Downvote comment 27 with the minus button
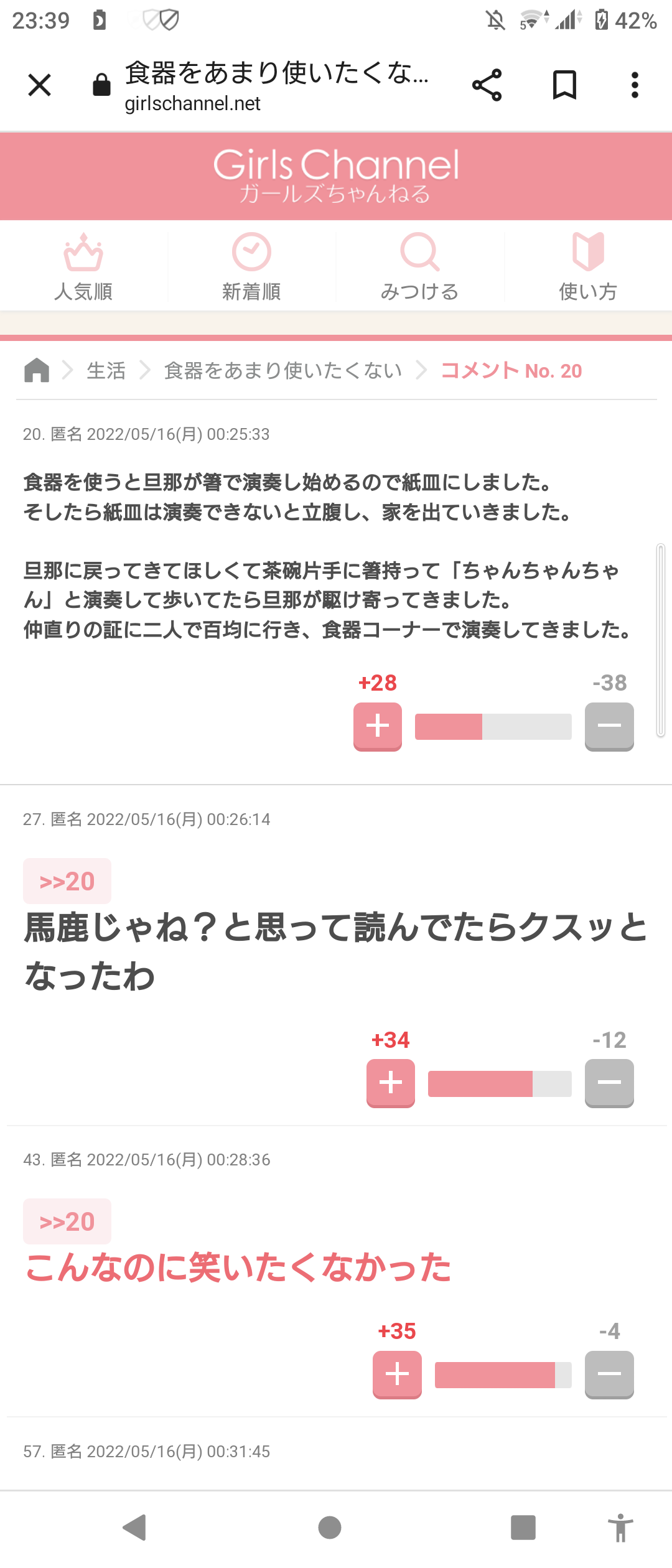This screenshot has width=672, height=1568. coord(610,1083)
